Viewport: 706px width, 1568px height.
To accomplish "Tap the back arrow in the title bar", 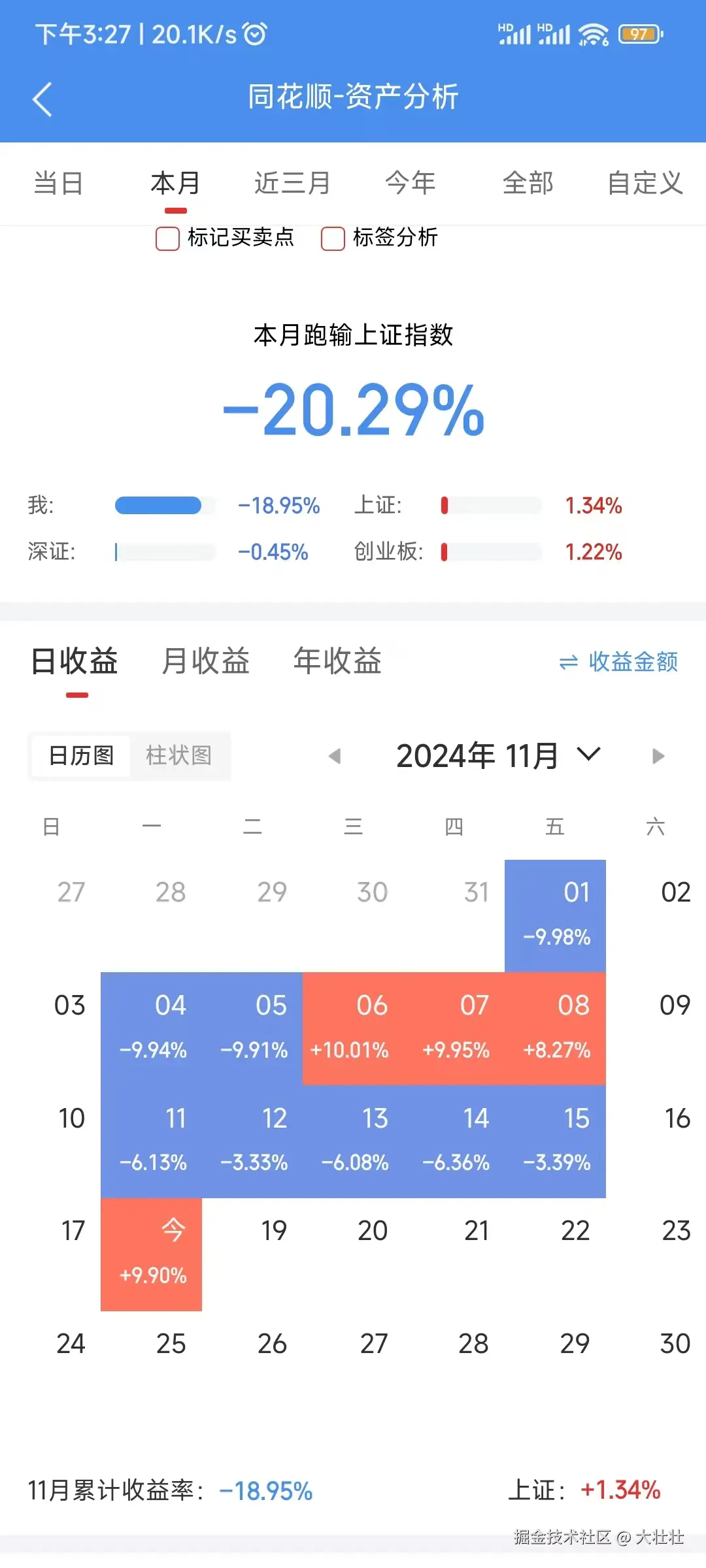I will (42, 98).
